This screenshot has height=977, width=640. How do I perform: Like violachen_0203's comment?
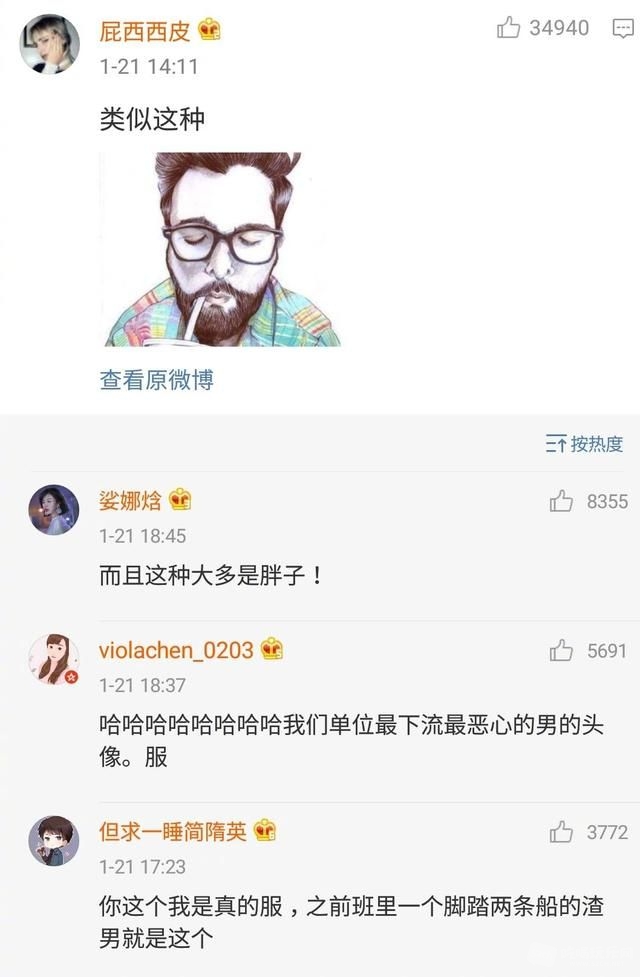pos(561,651)
